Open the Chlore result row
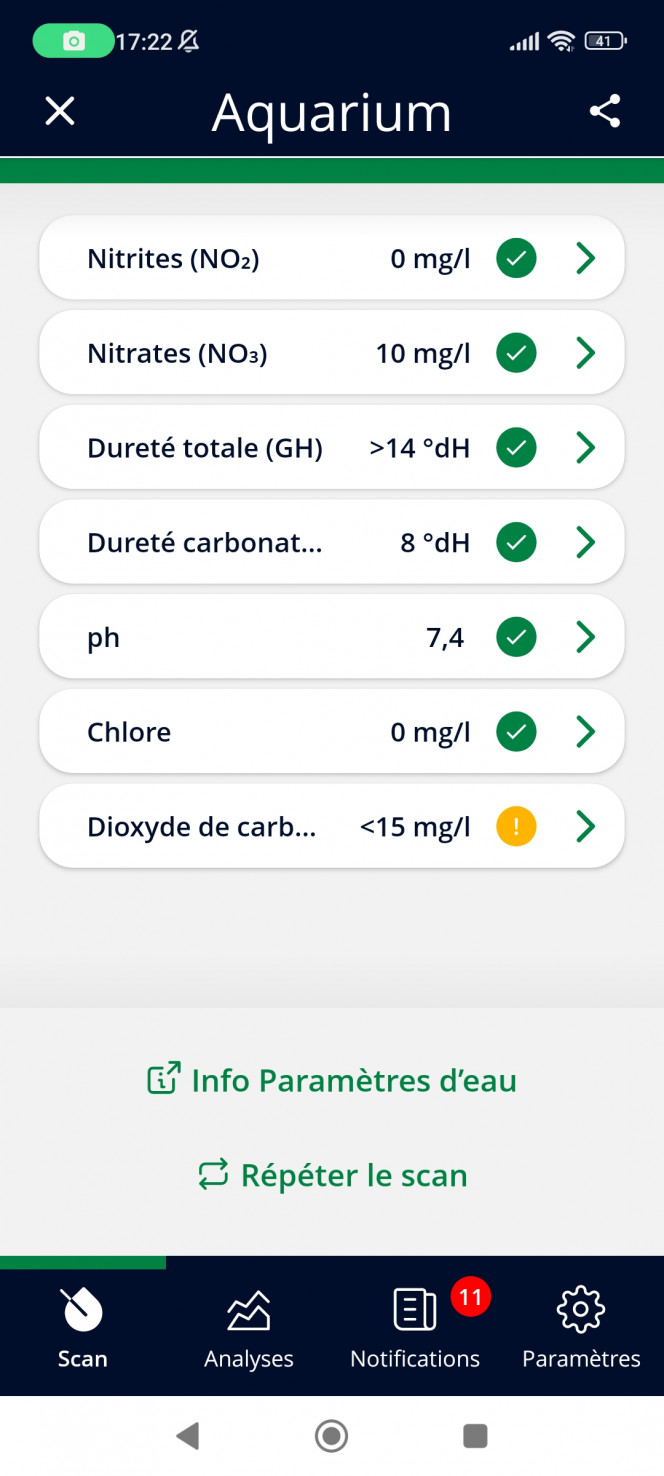The height and width of the screenshot is (1476, 664). (332, 732)
